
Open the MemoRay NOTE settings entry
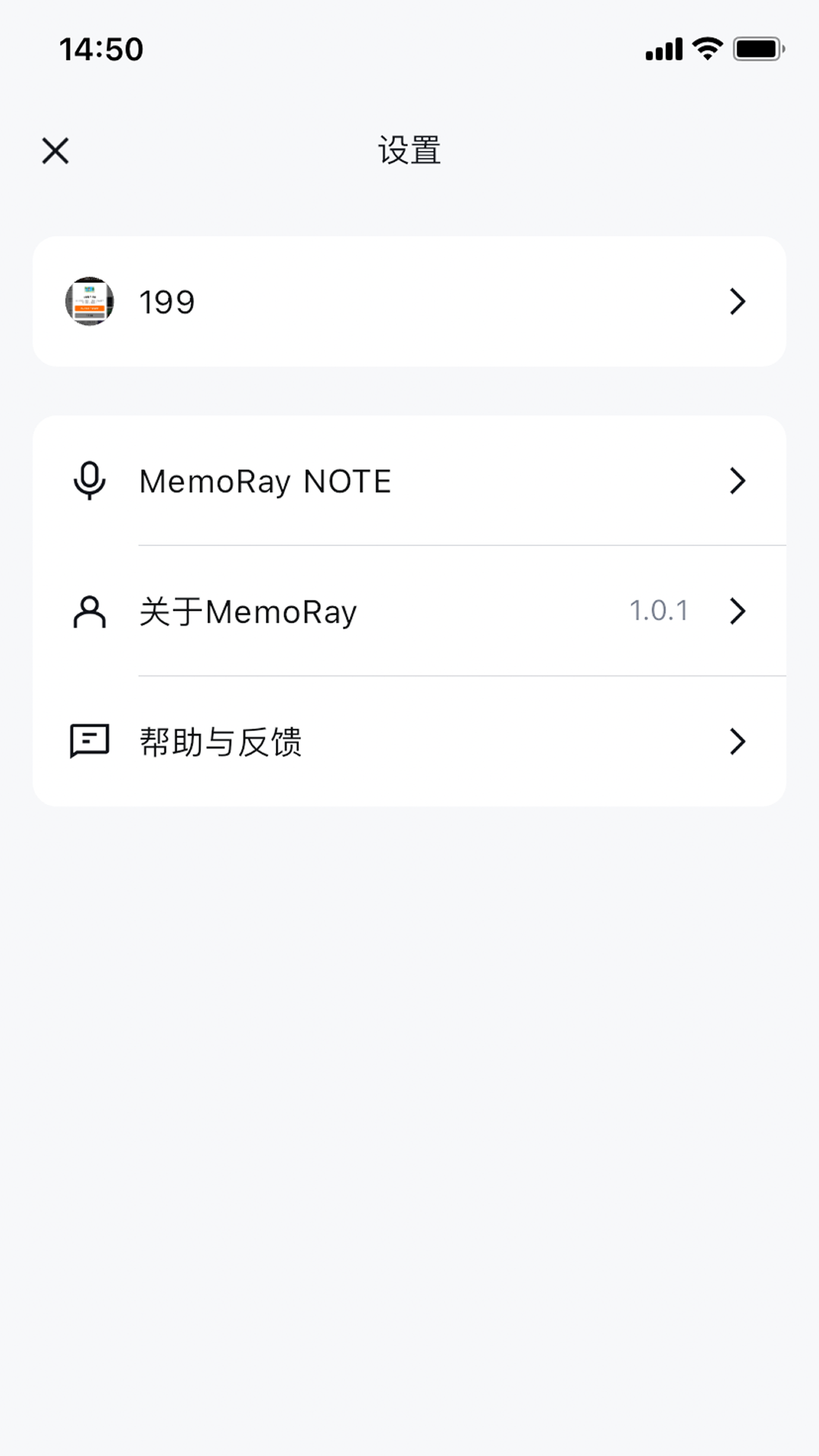(x=264, y=481)
